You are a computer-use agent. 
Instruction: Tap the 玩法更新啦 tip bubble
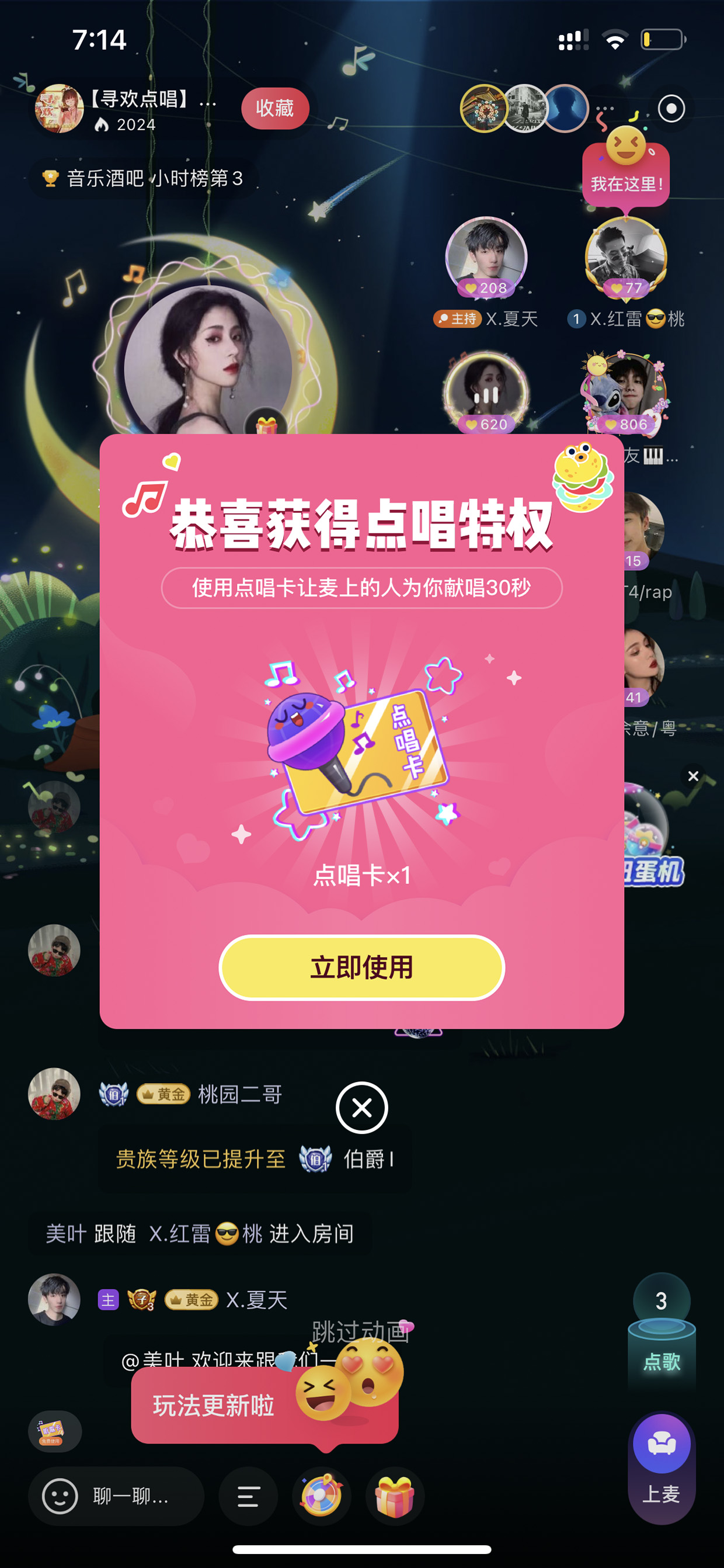(264, 1405)
